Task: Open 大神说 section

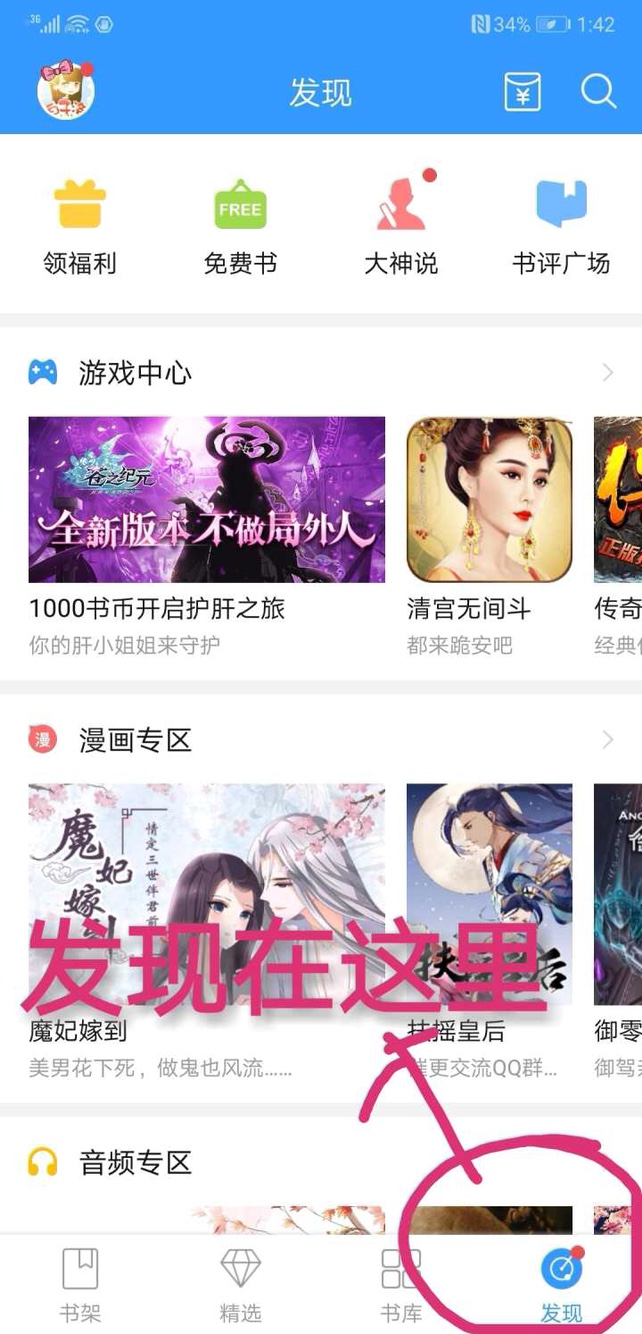Action: [401, 227]
